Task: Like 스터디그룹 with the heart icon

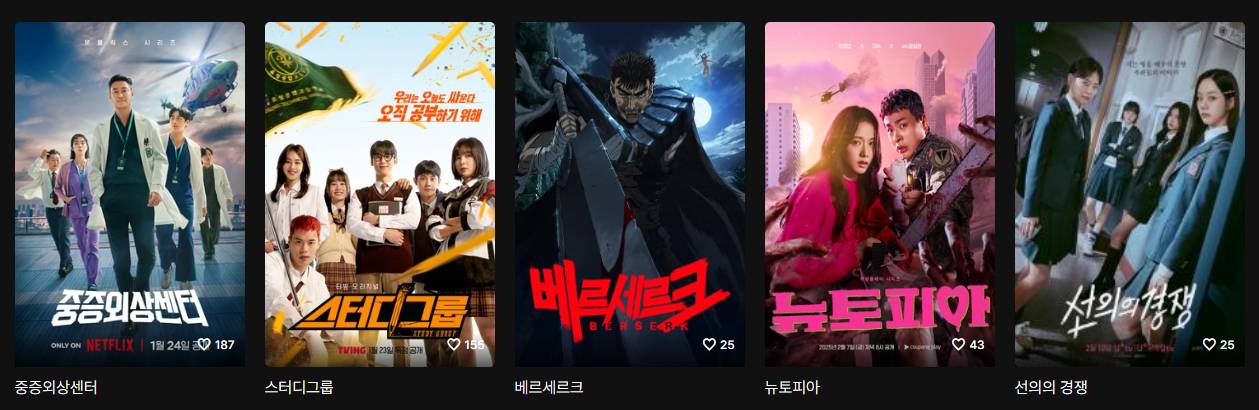Action: coord(453,344)
